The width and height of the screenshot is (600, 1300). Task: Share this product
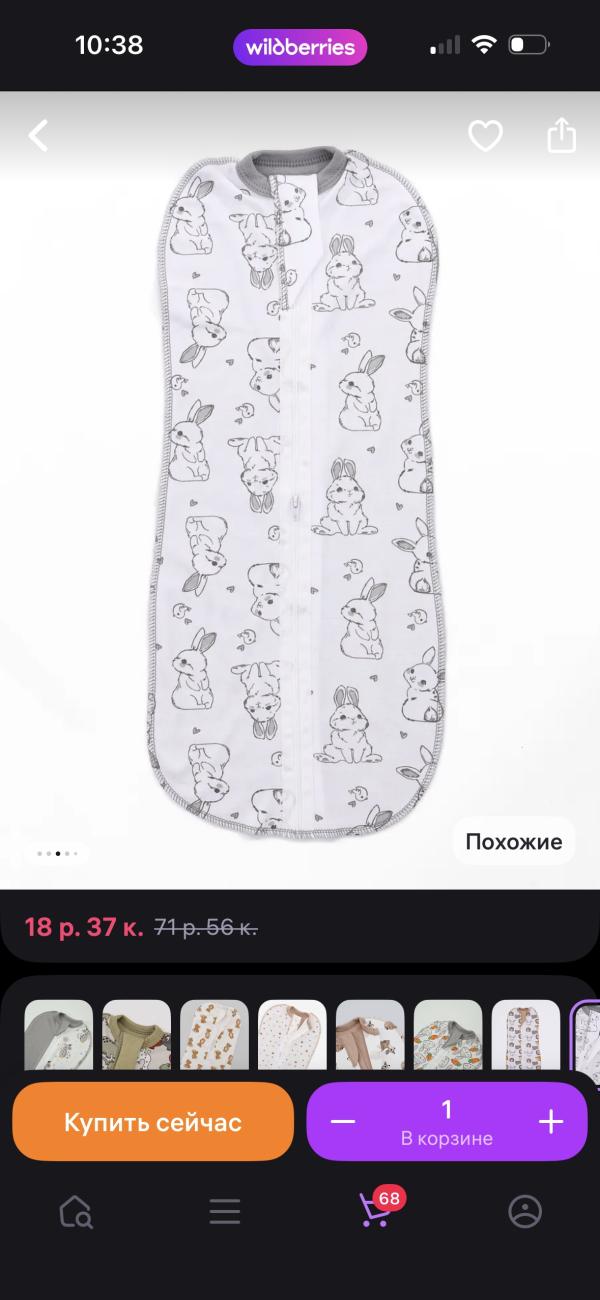point(562,135)
